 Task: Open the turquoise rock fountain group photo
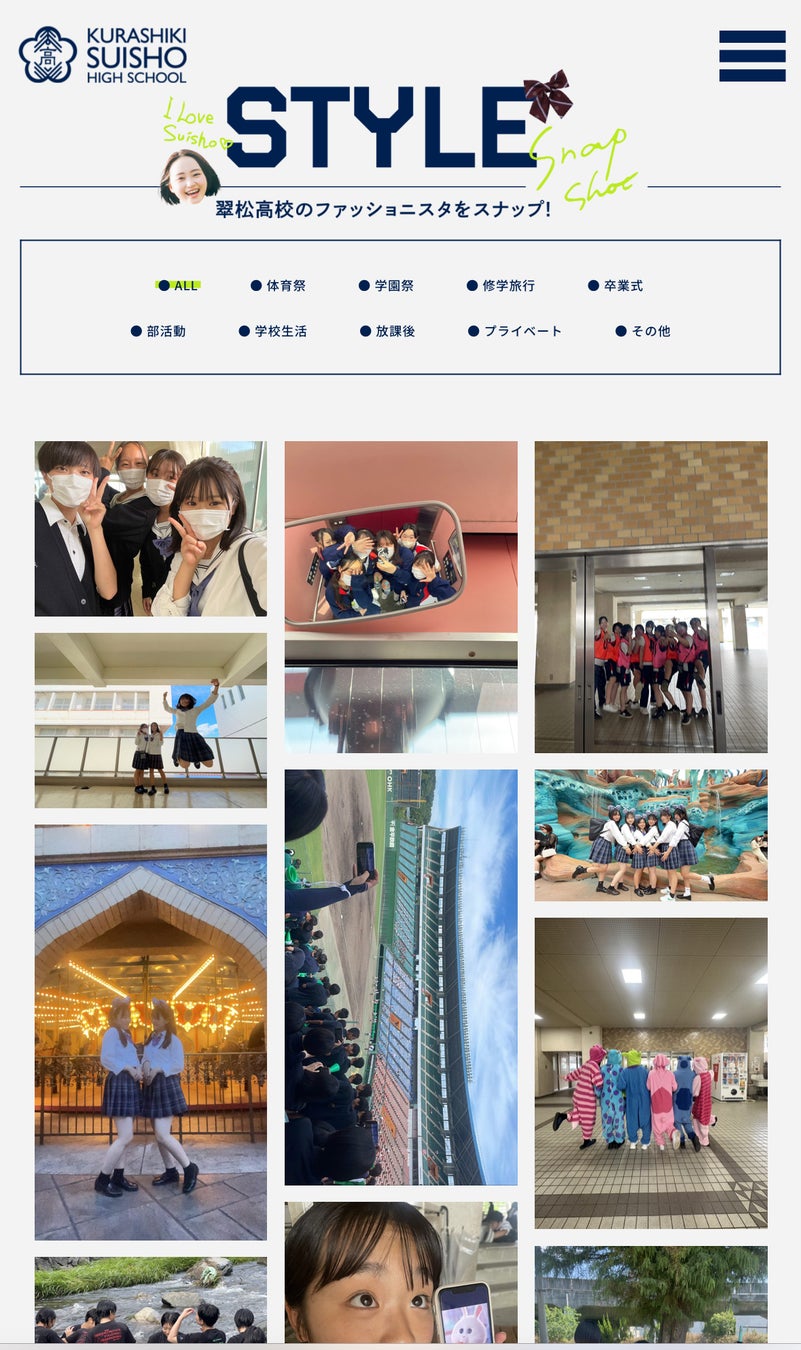(651, 835)
